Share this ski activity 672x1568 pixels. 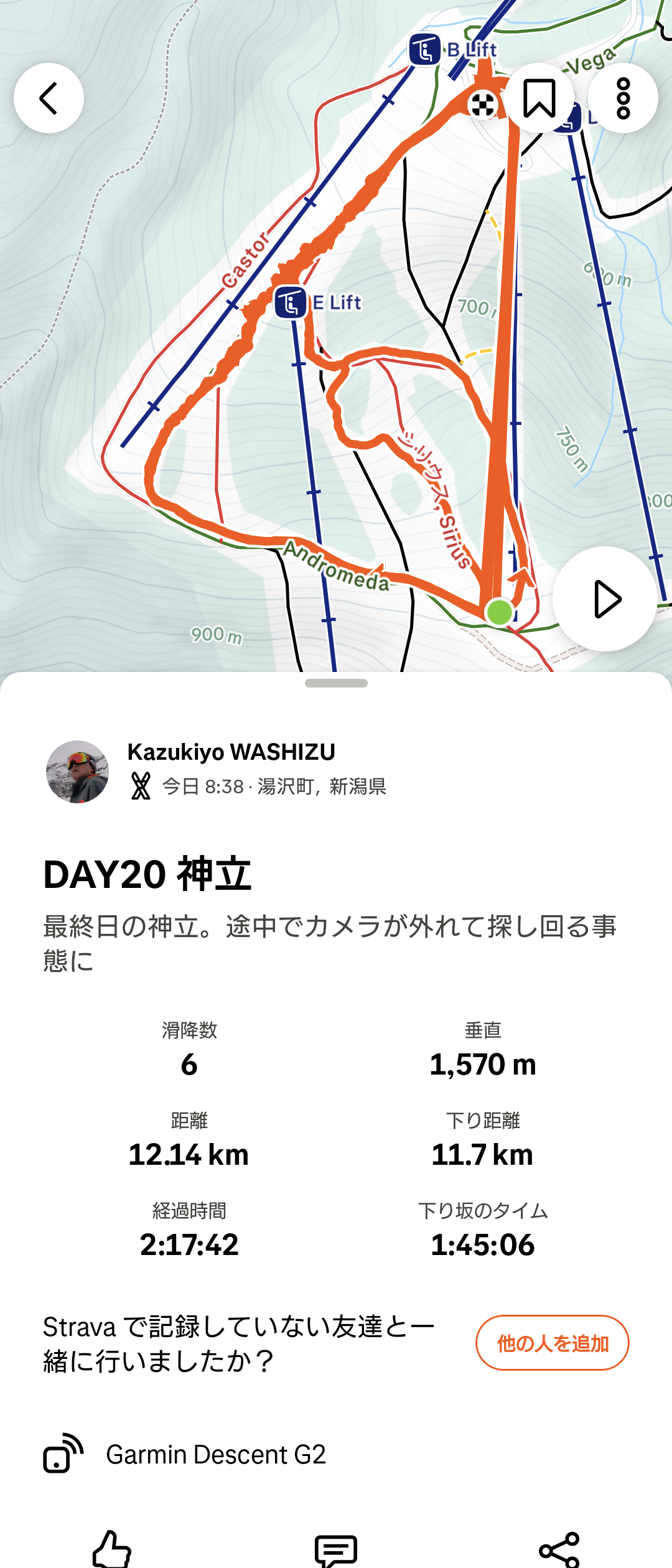pos(559,1549)
